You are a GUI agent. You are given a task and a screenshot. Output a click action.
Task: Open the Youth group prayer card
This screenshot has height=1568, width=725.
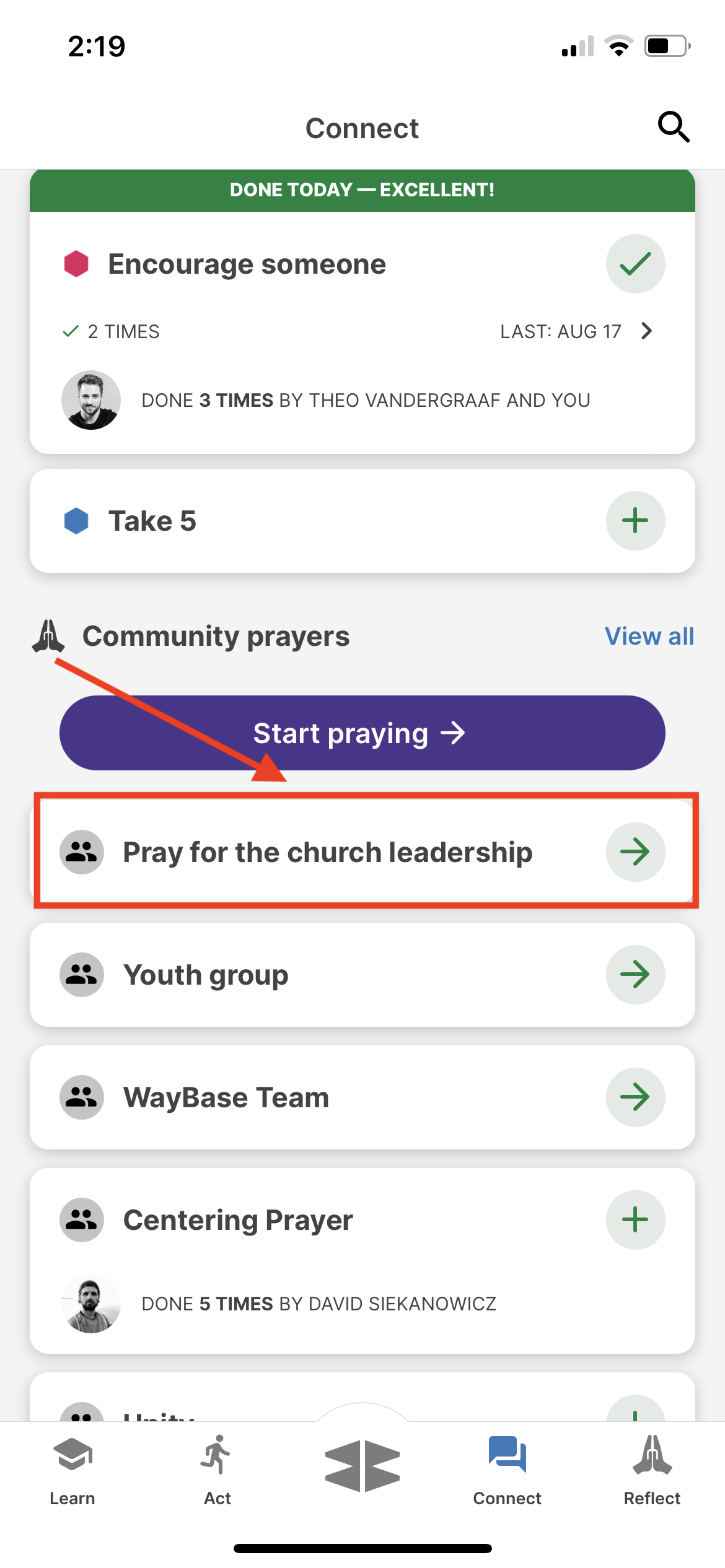(x=362, y=975)
